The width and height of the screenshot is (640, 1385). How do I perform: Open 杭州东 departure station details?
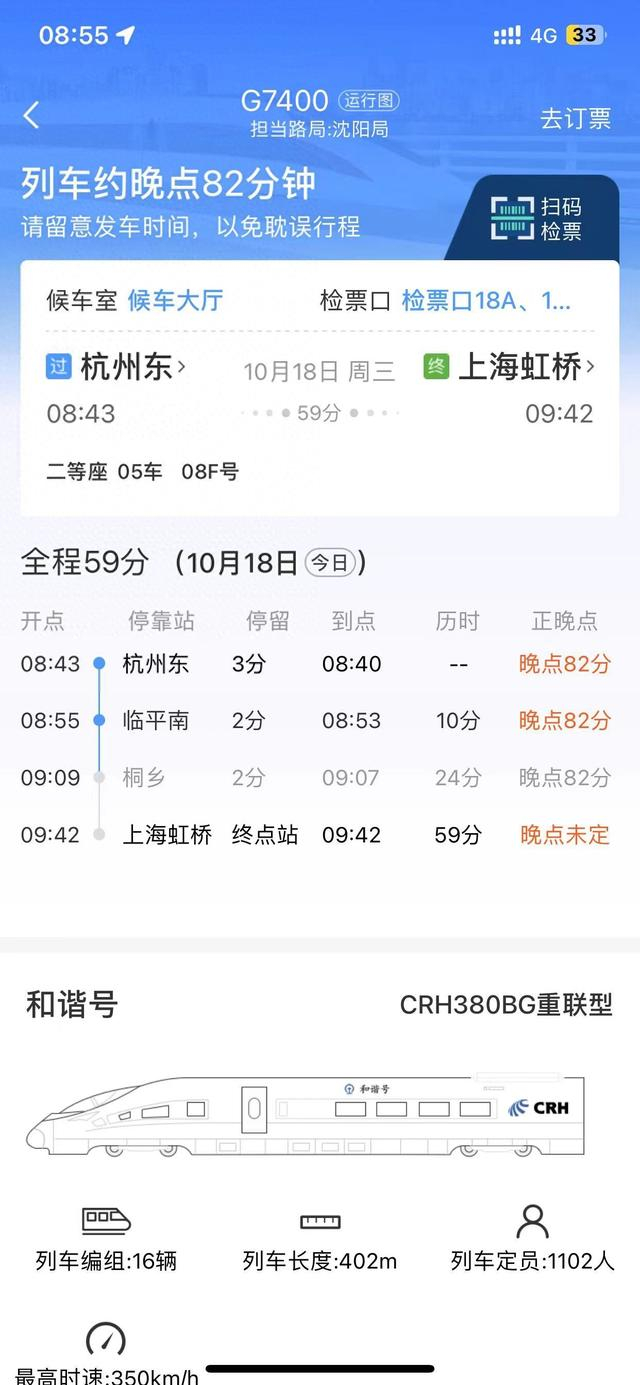click(x=132, y=367)
